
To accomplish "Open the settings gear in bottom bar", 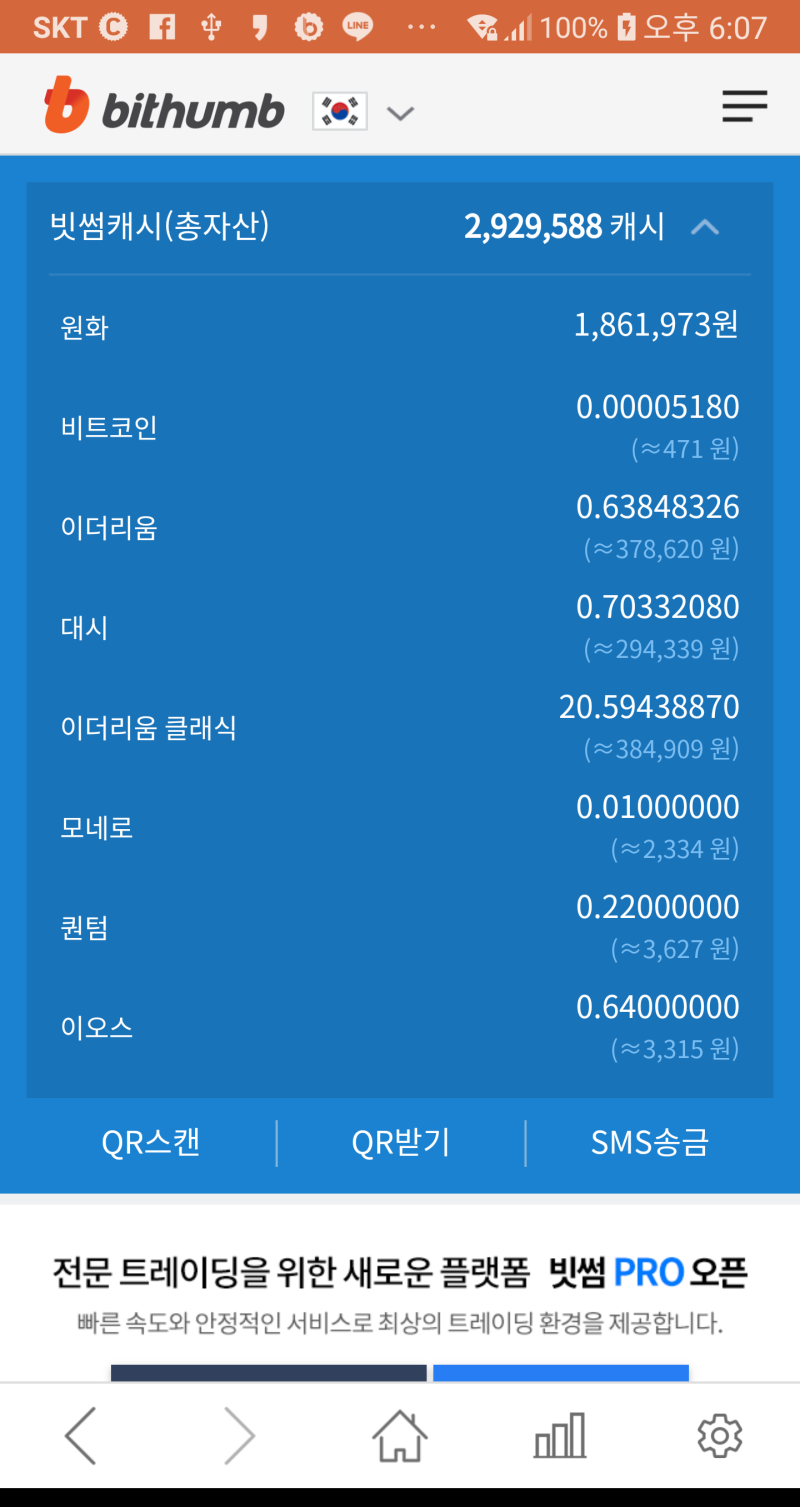I will (x=718, y=1435).
